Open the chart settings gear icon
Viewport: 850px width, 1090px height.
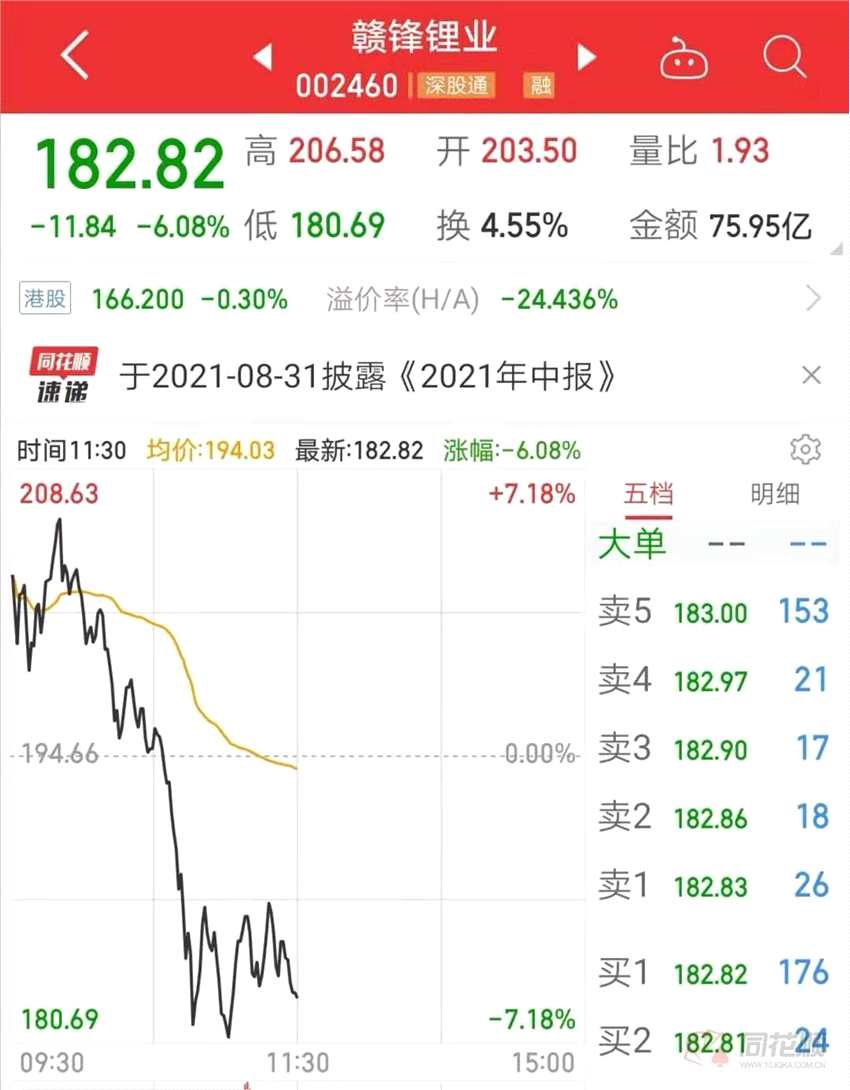(807, 450)
